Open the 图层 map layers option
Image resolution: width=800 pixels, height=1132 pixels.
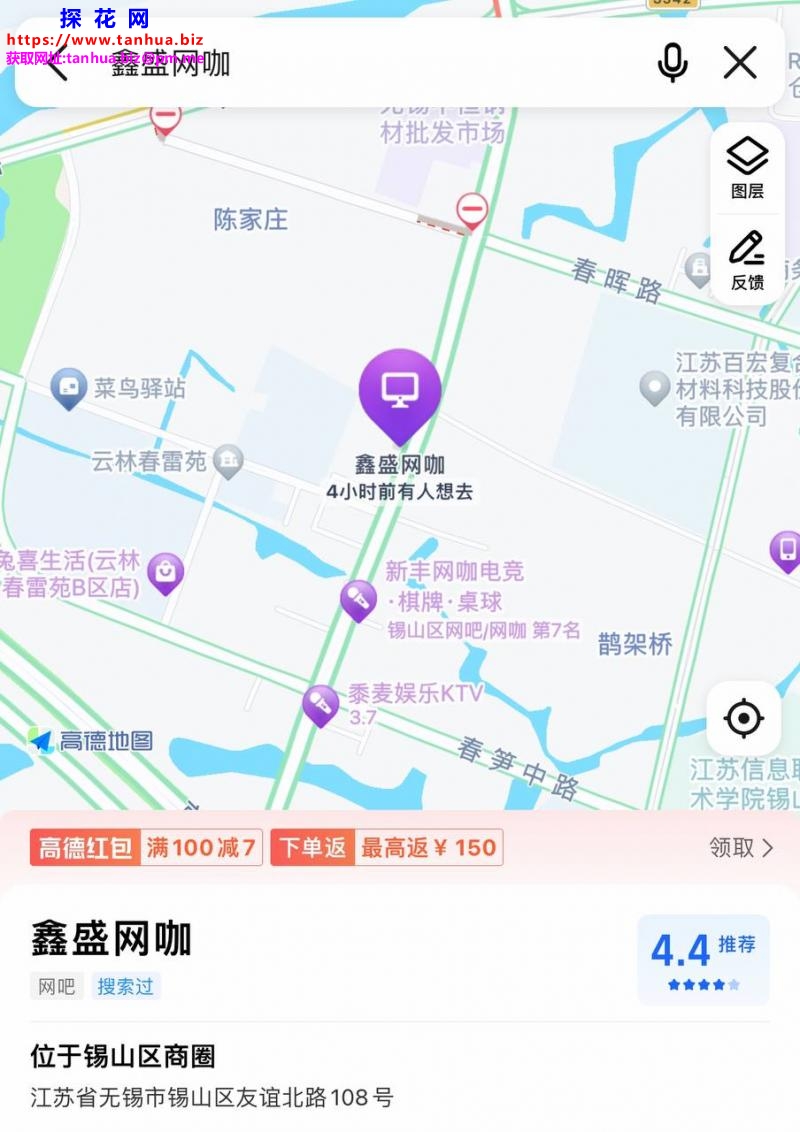tap(747, 168)
